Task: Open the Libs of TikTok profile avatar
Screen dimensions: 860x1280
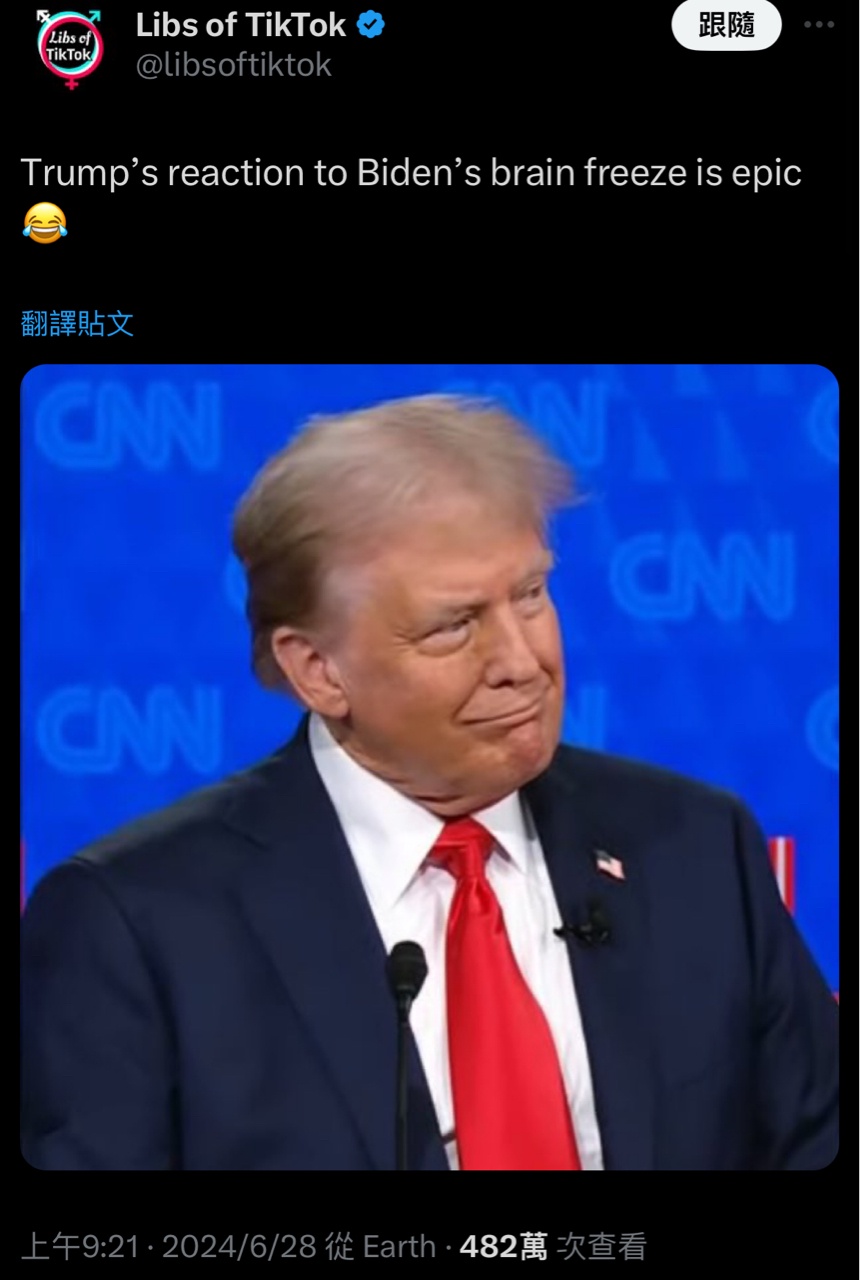Action: (69, 47)
